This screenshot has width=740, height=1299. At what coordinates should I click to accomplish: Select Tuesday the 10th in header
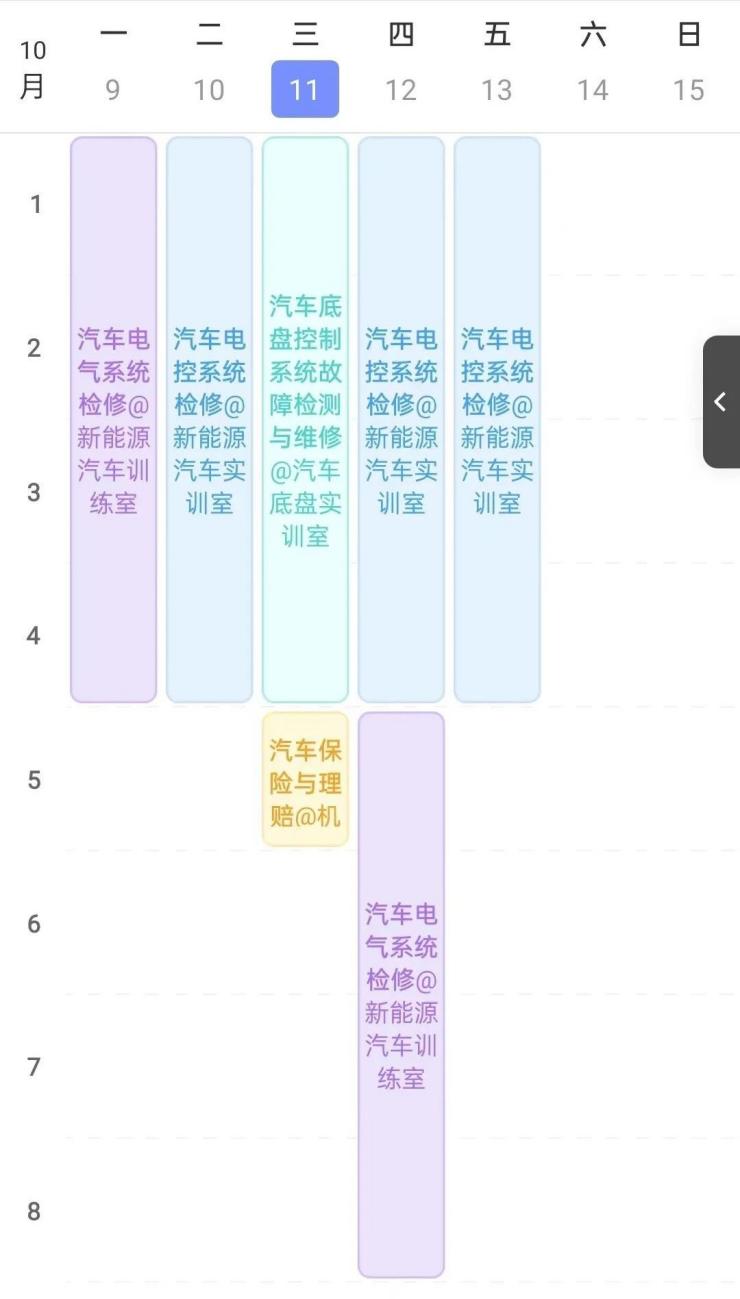coord(209,89)
